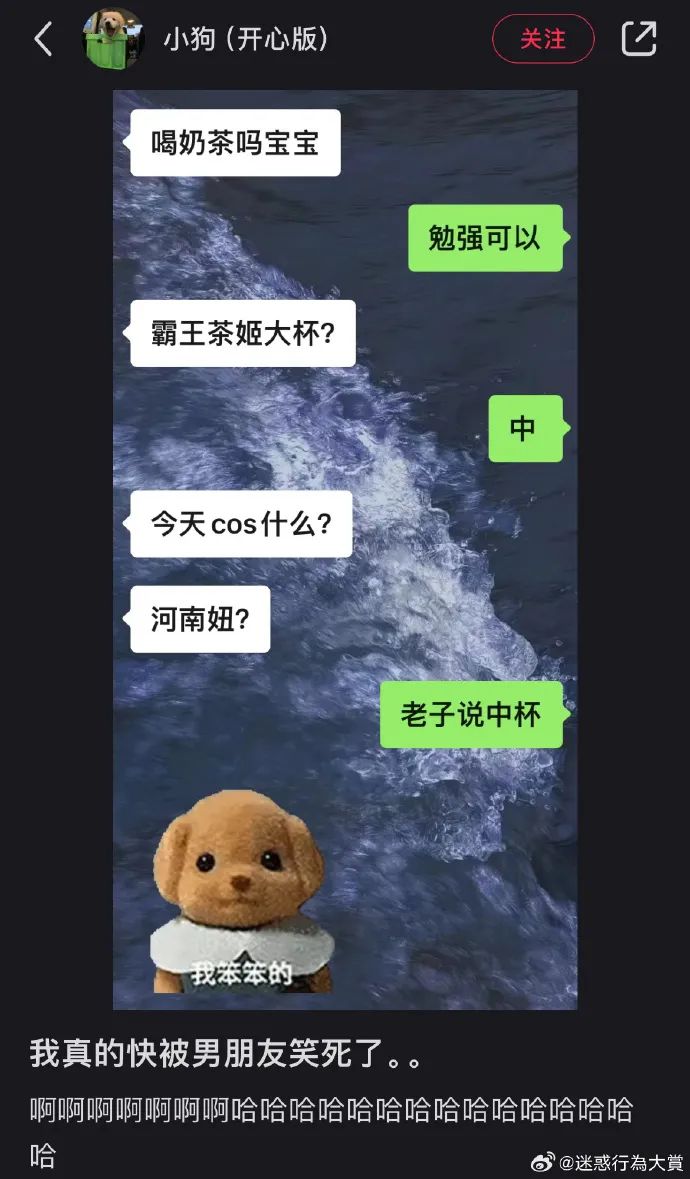
Task: Go back using the top-left arrow
Action: (43, 40)
